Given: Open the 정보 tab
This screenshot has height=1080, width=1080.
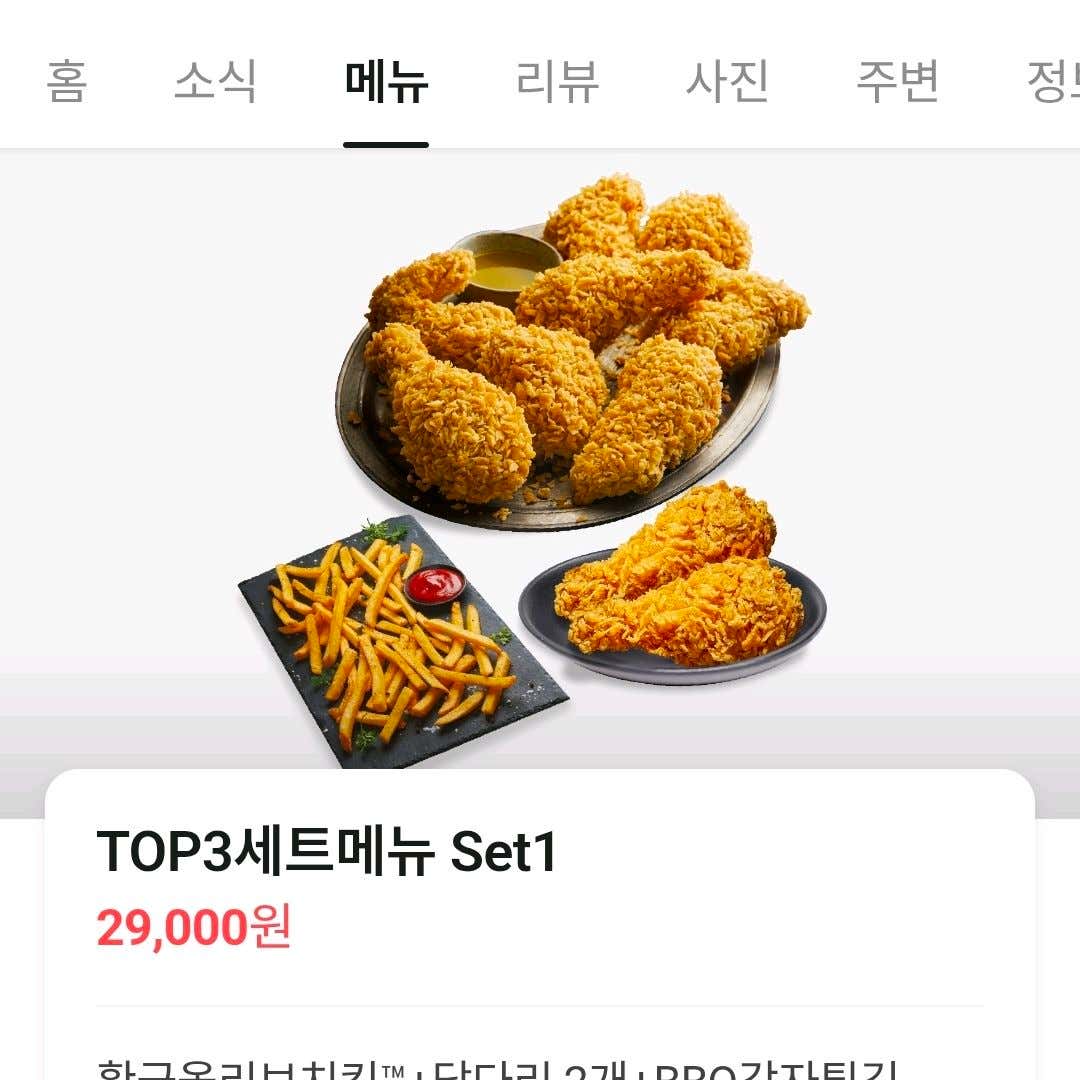Looking at the screenshot, I should coord(1054,82).
